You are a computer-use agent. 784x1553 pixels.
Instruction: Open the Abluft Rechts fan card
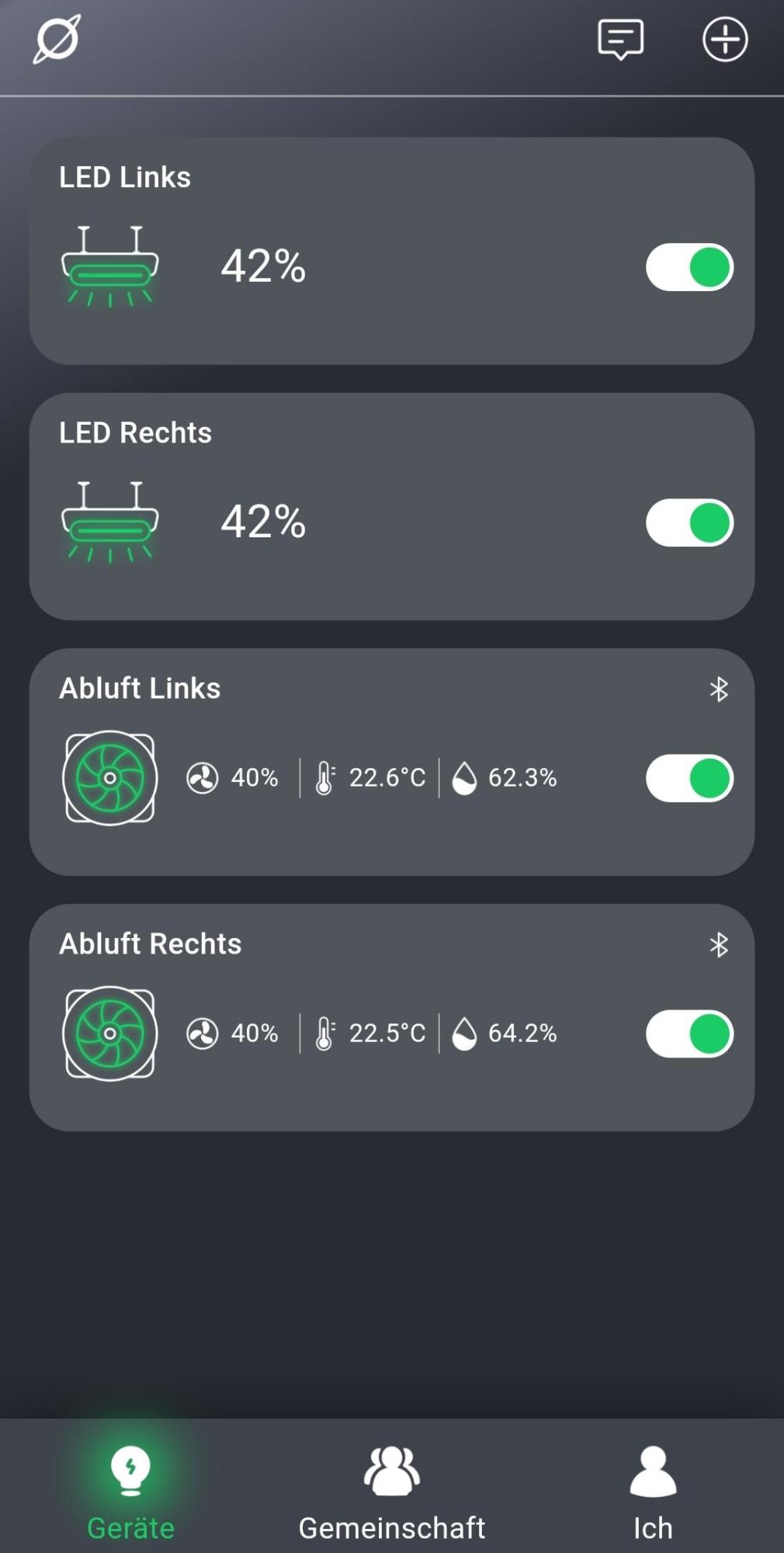[392, 1017]
